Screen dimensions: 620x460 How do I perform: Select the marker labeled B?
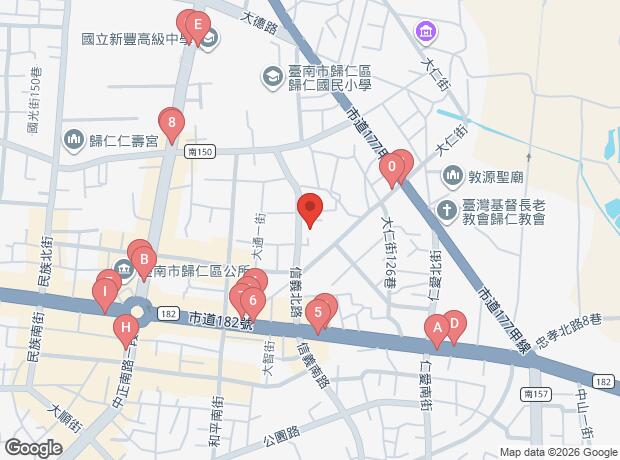(145, 260)
